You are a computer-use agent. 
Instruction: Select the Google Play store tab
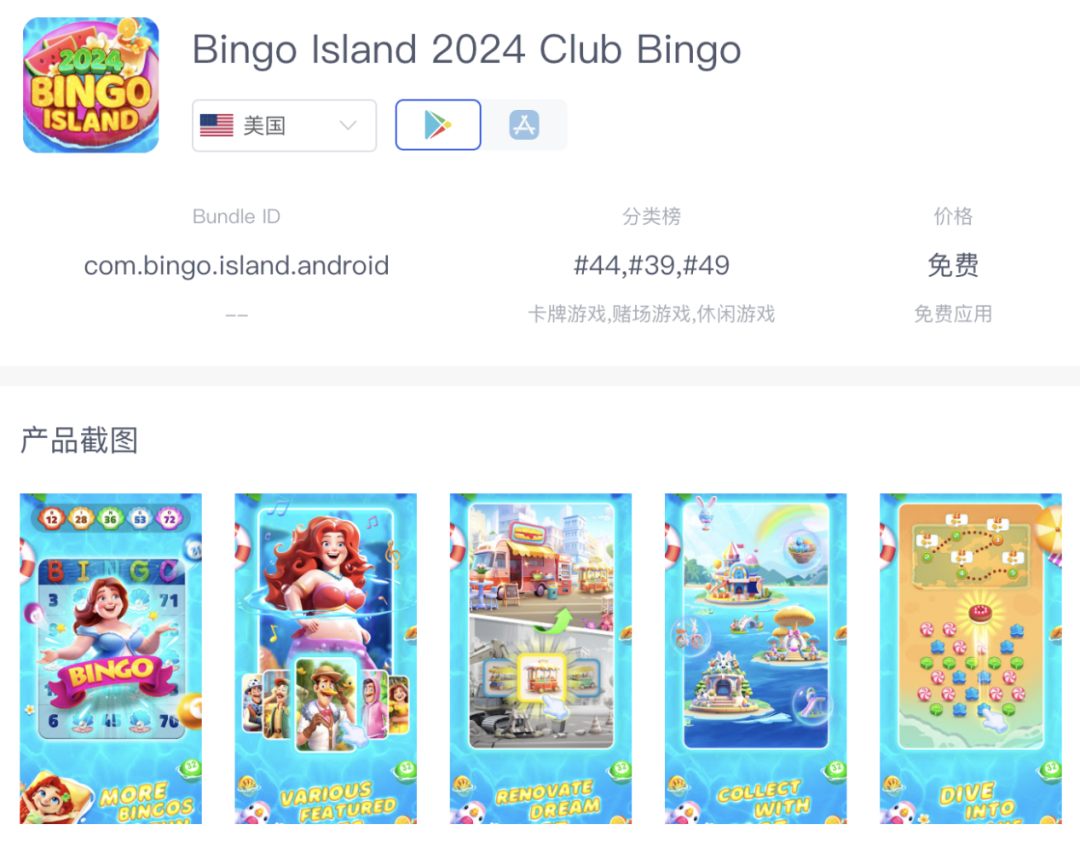point(438,125)
